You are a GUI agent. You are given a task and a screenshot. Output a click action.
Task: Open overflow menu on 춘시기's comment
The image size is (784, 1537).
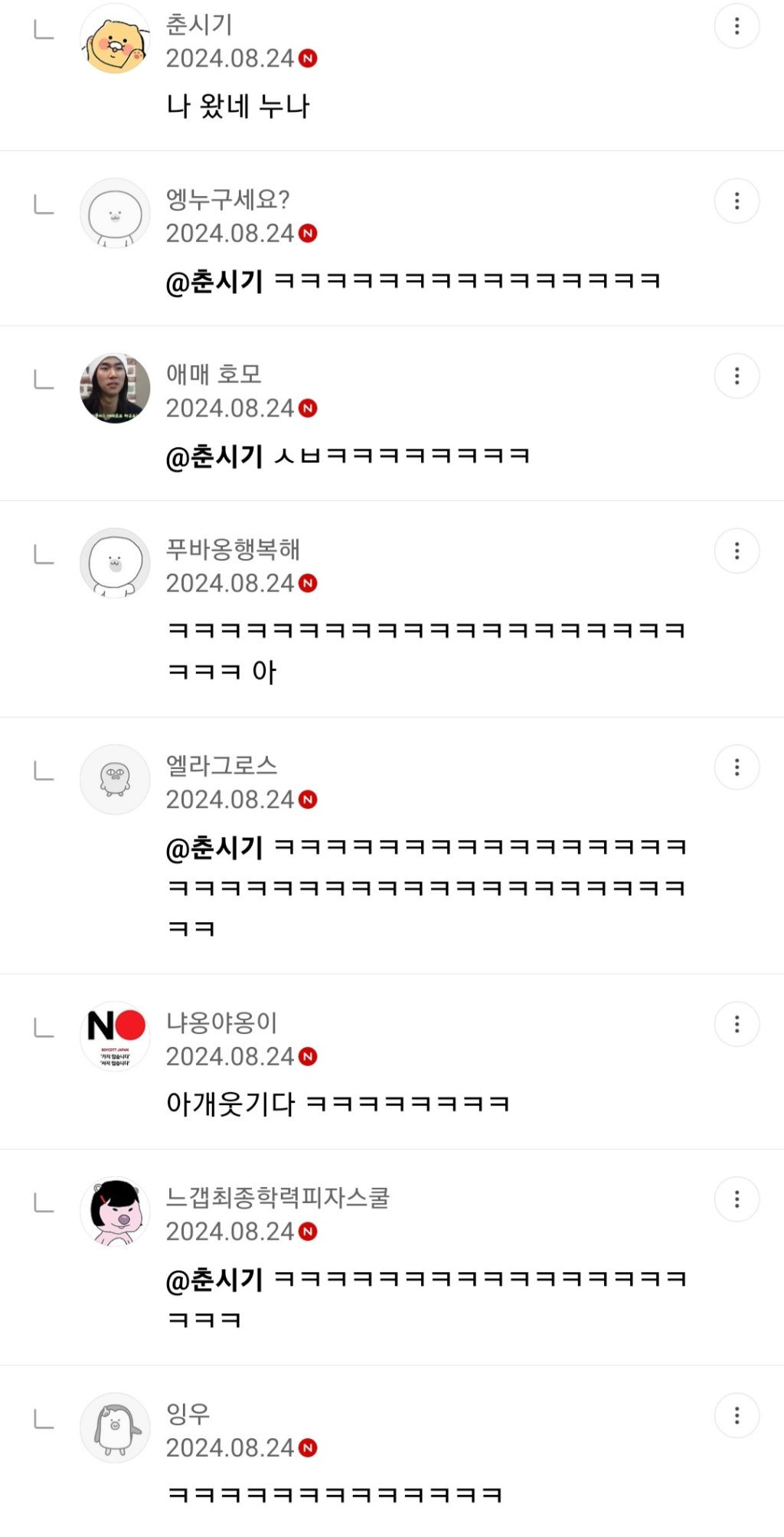coord(737,27)
